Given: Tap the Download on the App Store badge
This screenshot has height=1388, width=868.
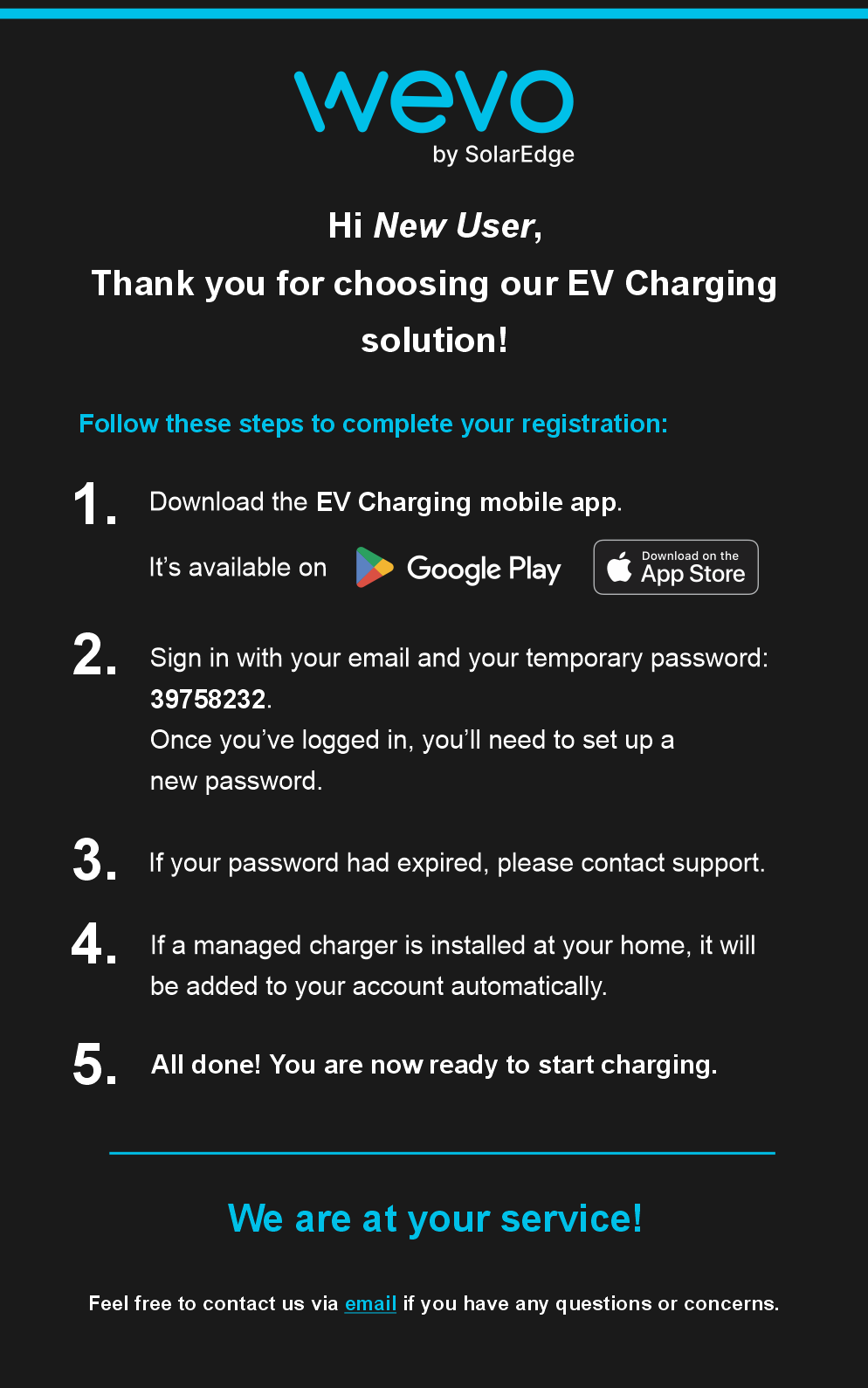Looking at the screenshot, I should pyautogui.click(x=676, y=567).
